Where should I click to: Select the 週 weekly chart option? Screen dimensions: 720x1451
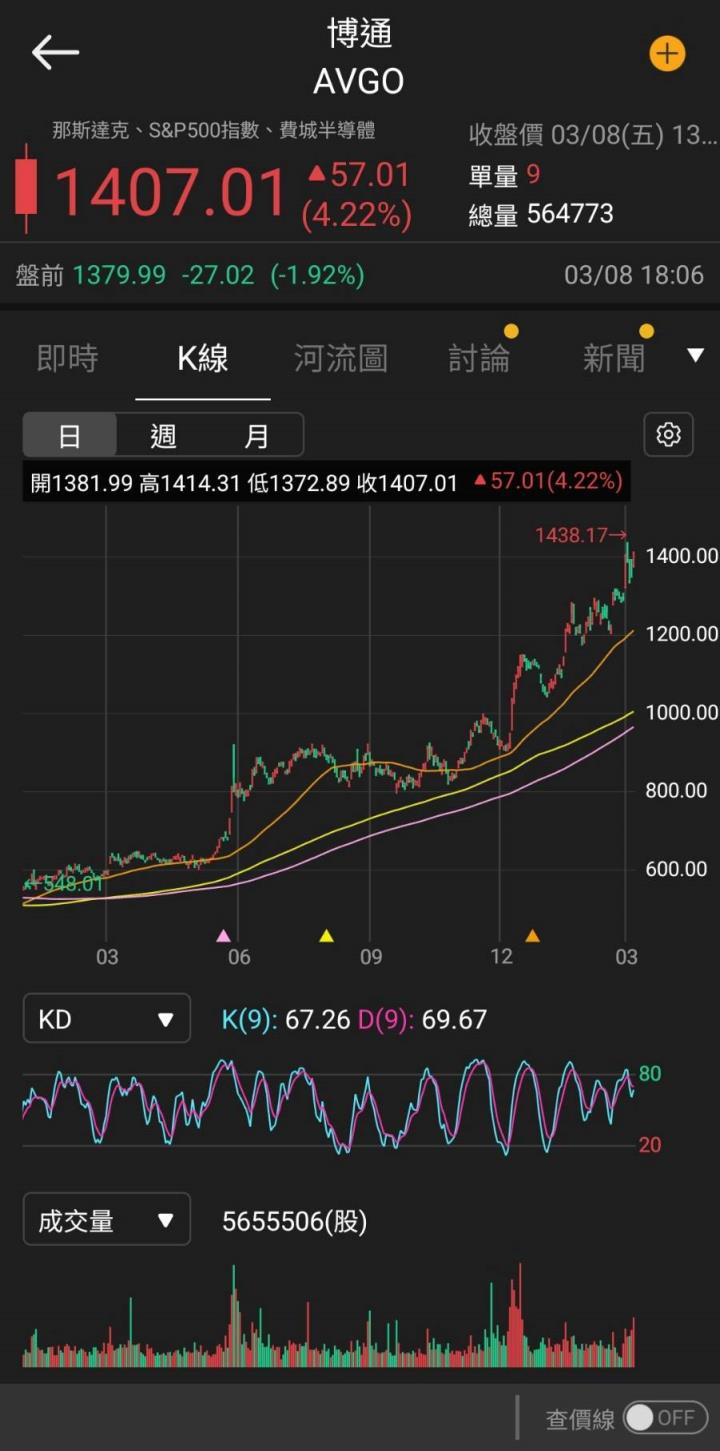point(162,435)
